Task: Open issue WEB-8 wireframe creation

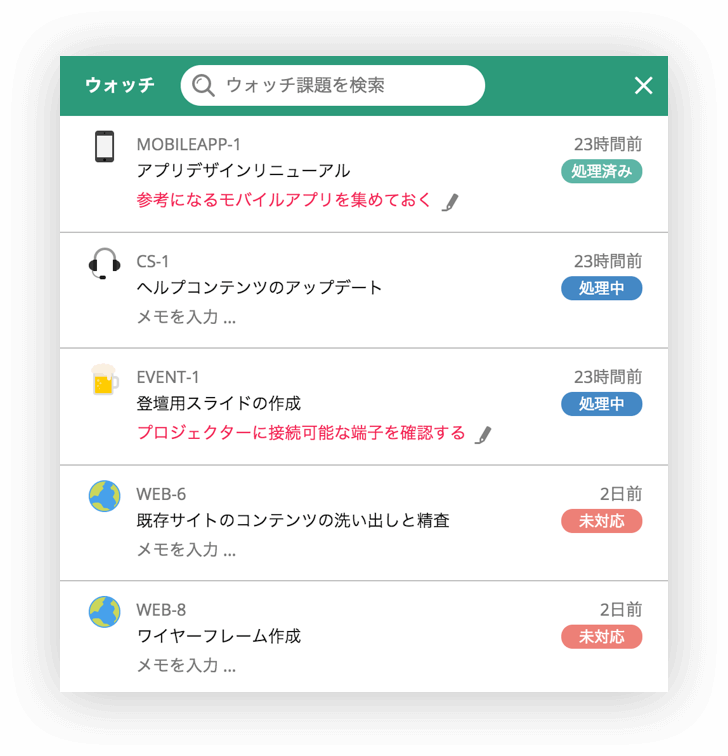Action: [x=218, y=636]
